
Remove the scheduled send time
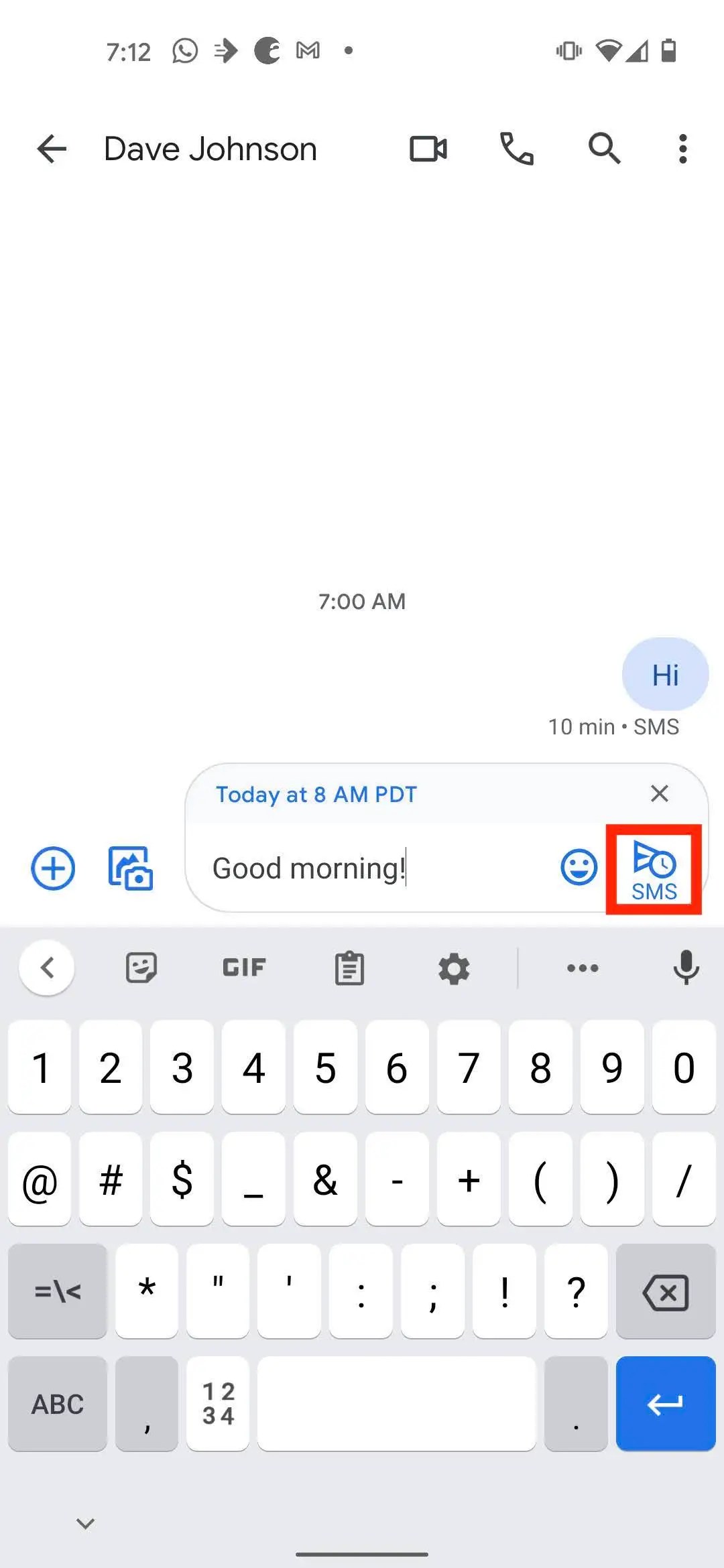tap(660, 793)
